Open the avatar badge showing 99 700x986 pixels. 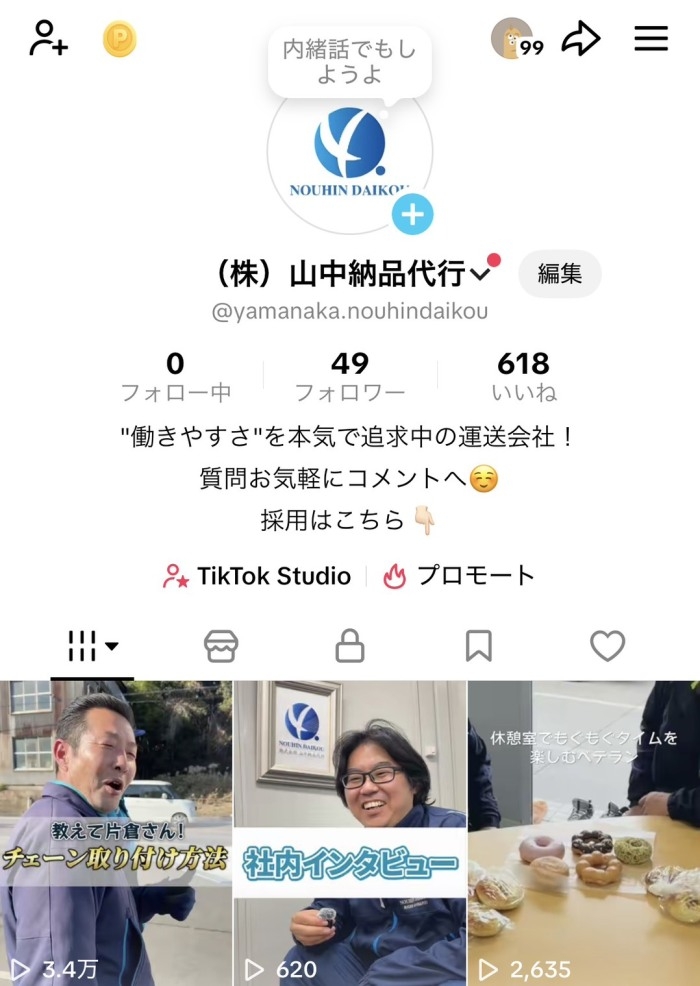515,39
